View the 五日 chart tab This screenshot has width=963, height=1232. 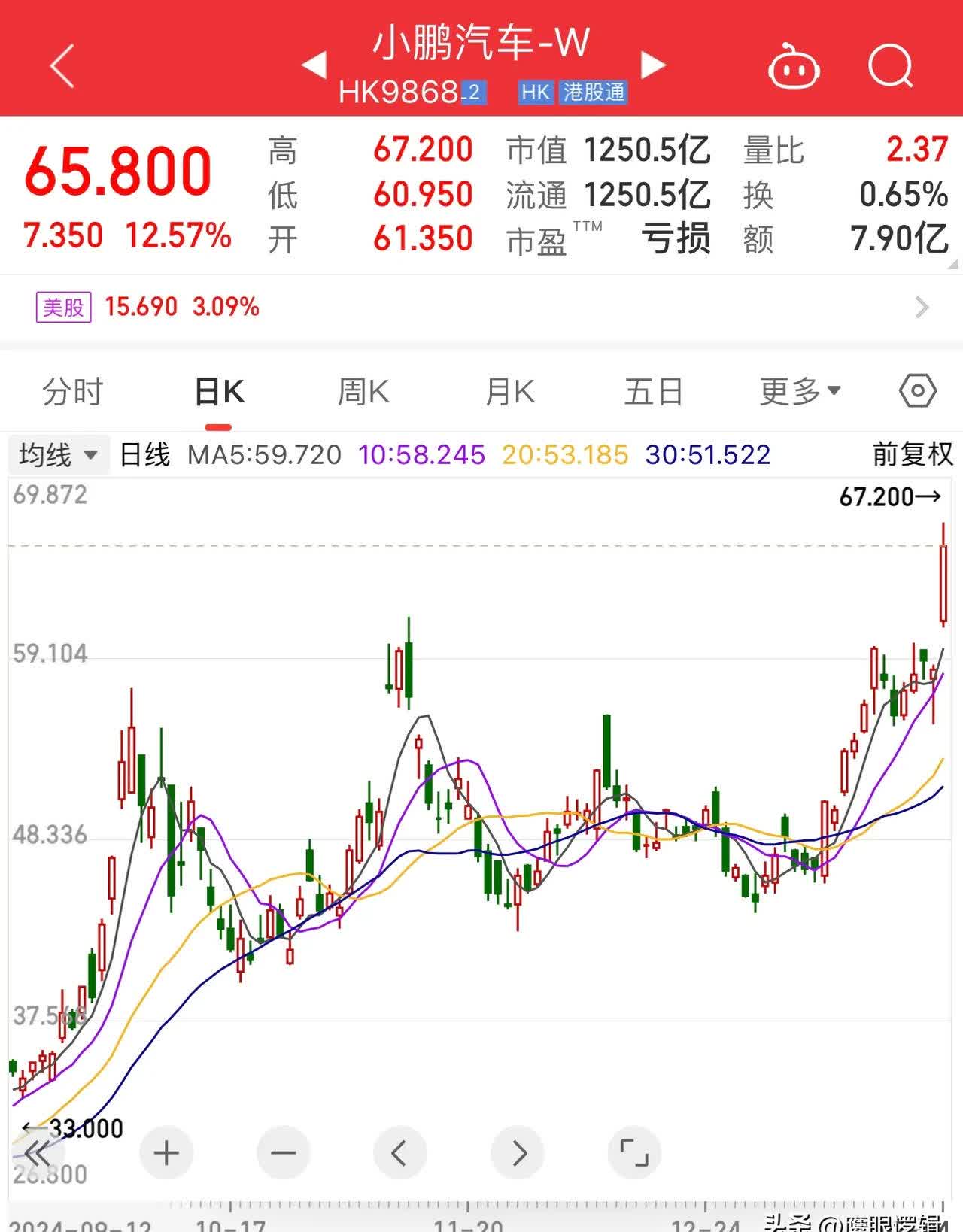(x=653, y=392)
